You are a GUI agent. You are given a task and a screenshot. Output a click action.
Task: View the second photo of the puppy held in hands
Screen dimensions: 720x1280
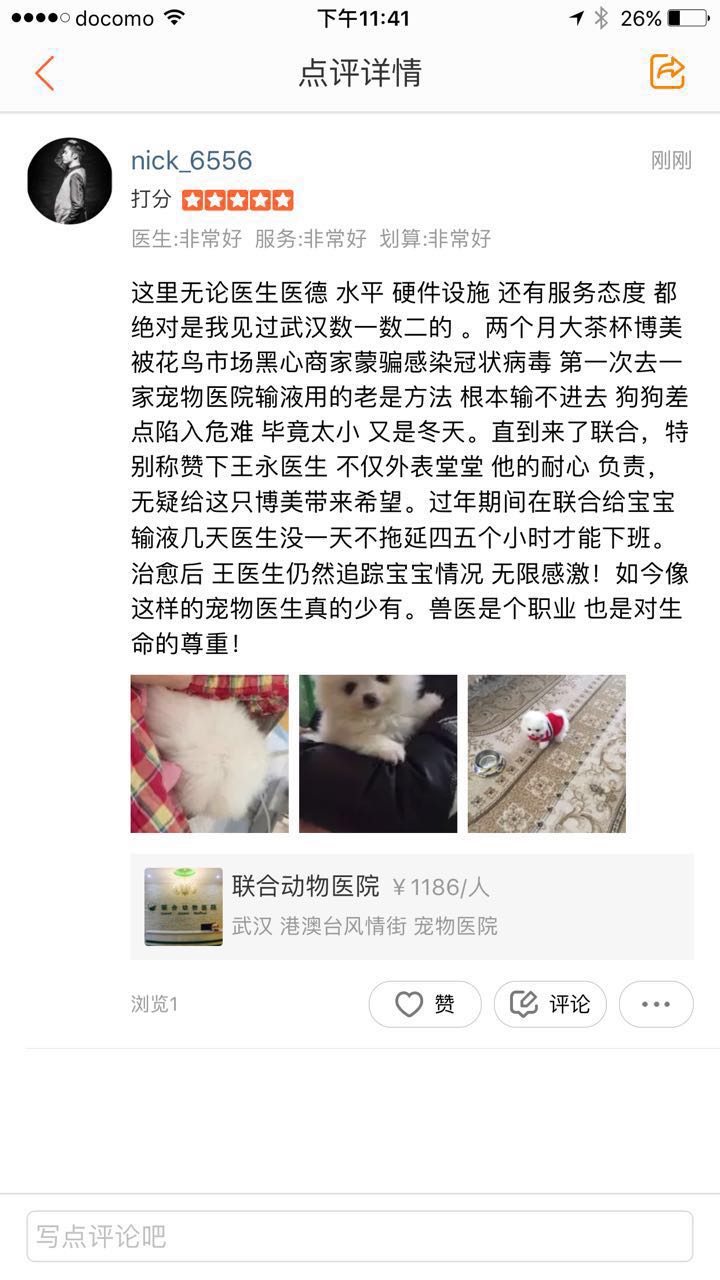click(x=378, y=753)
